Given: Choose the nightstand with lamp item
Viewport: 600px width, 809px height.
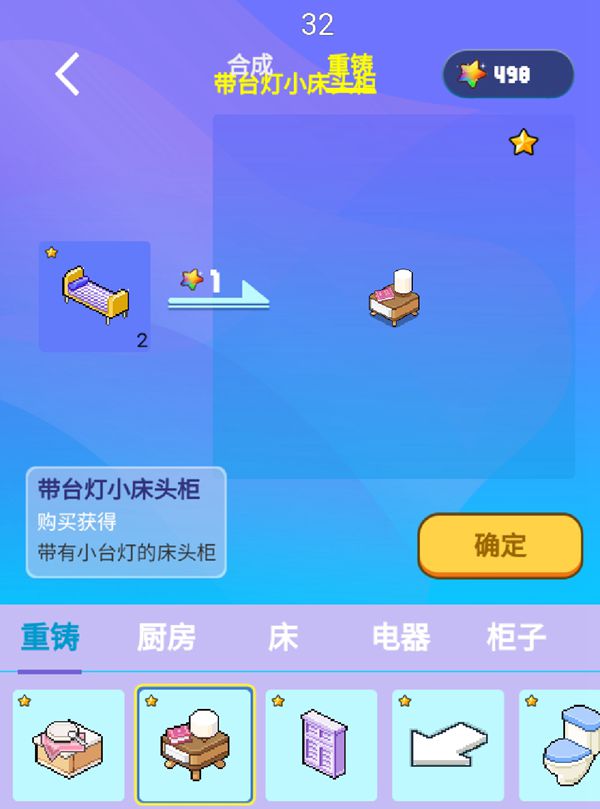Looking at the screenshot, I should [196, 745].
